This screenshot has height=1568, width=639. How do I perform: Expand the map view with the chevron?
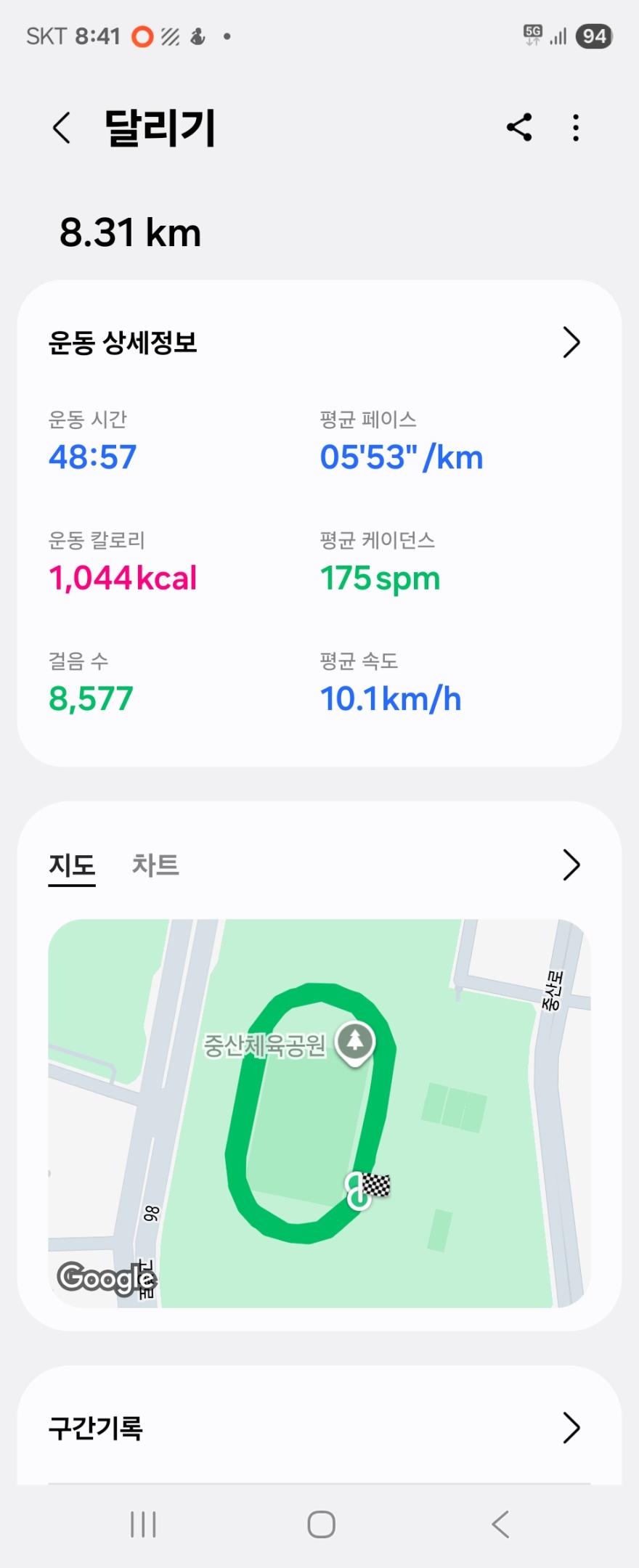571,865
